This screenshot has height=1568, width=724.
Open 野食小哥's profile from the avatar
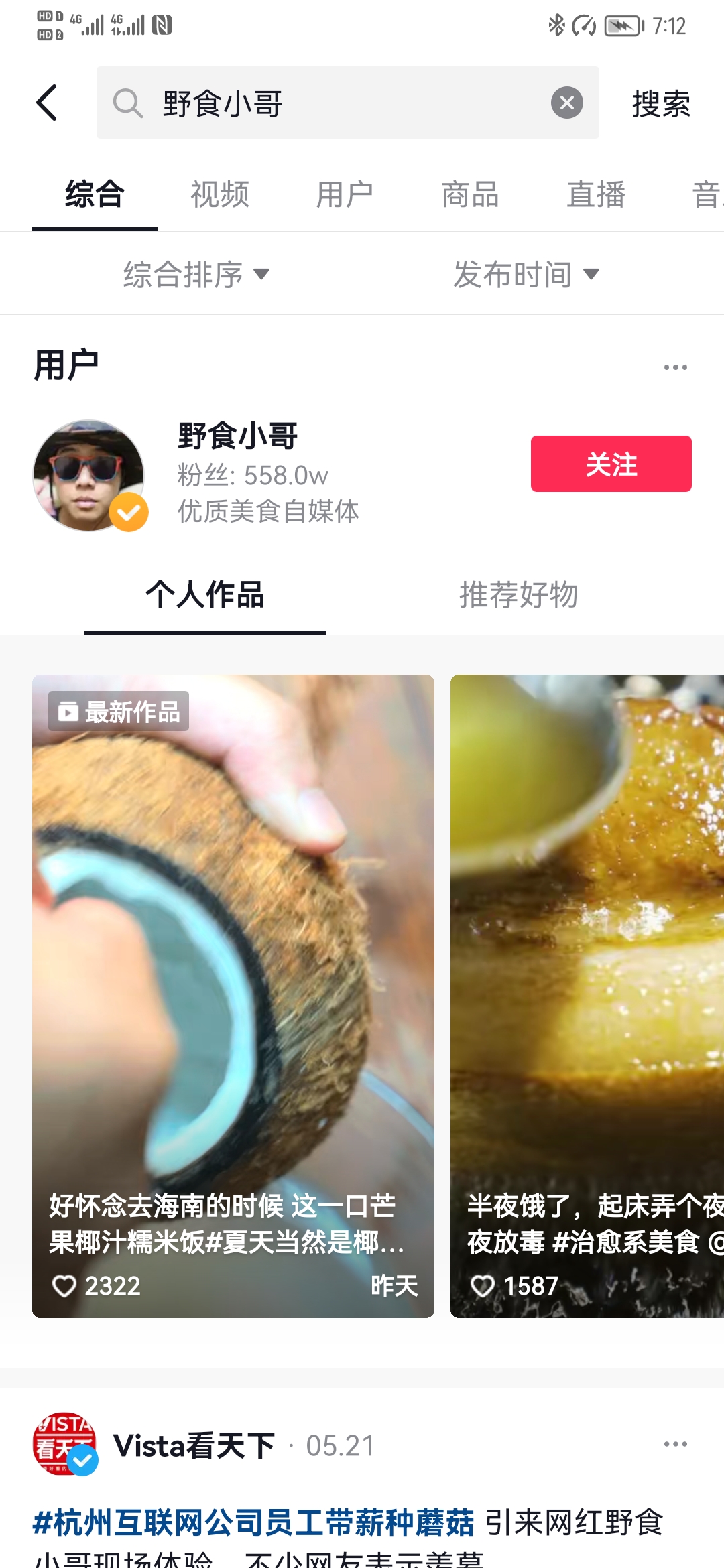click(88, 475)
